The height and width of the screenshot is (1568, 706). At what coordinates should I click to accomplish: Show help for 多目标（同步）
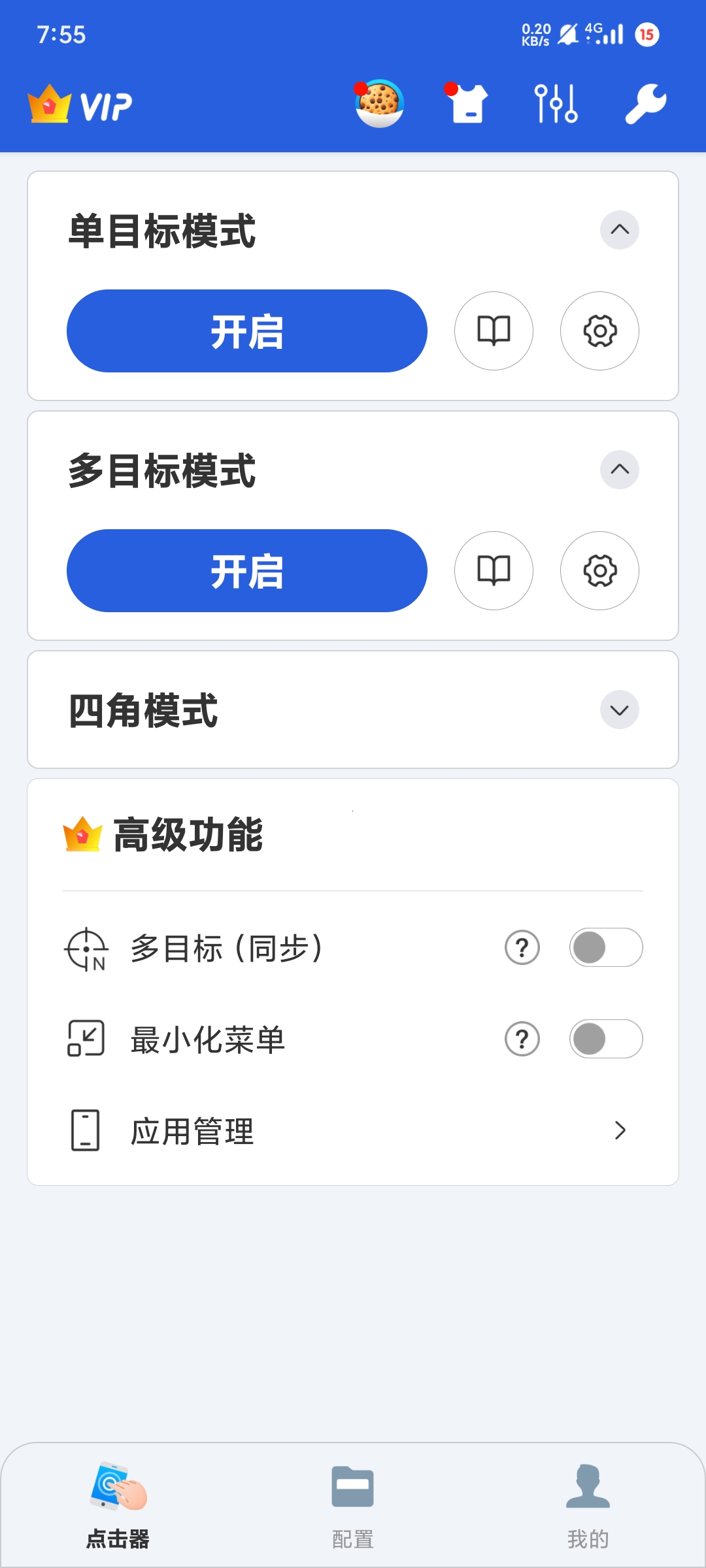click(522, 947)
